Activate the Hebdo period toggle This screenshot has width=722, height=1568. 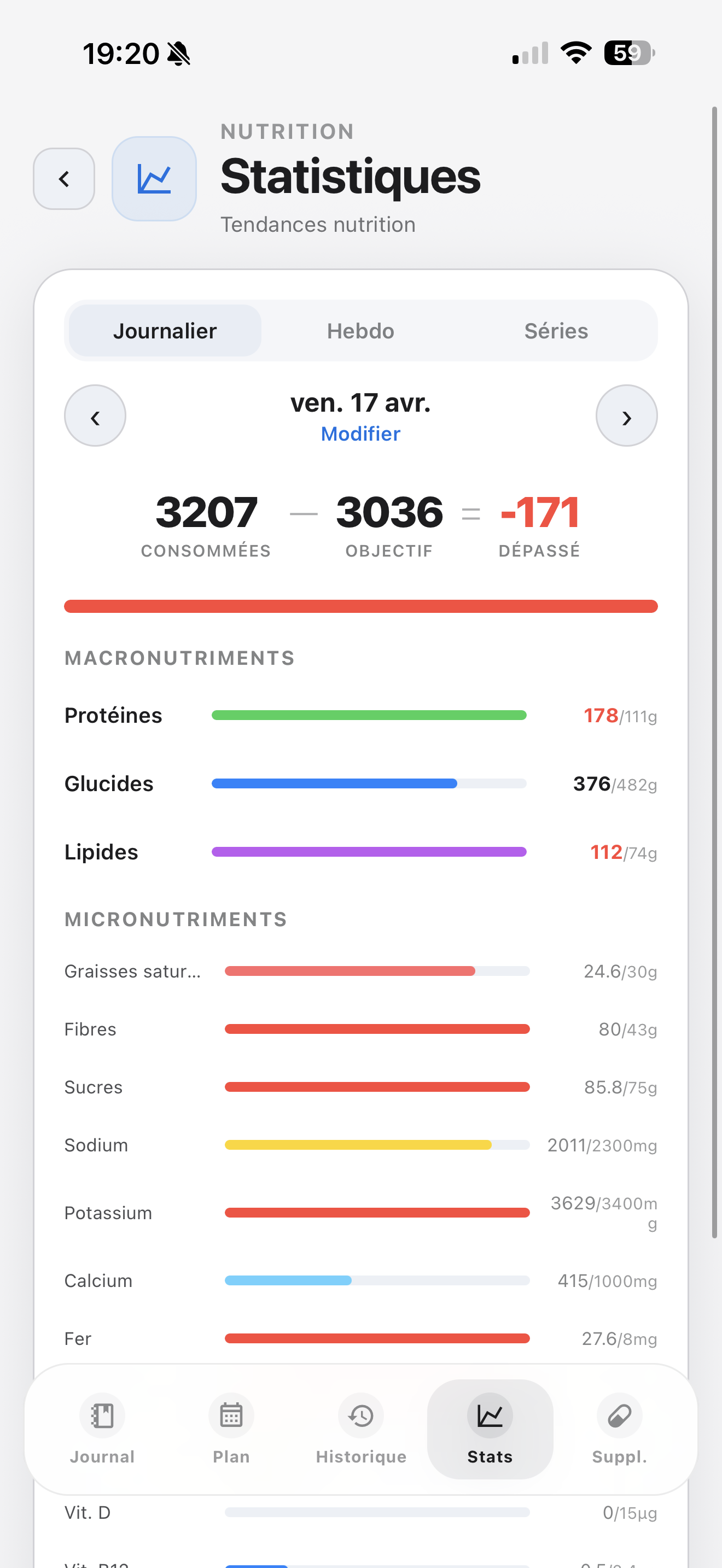(x=360, y=331)
